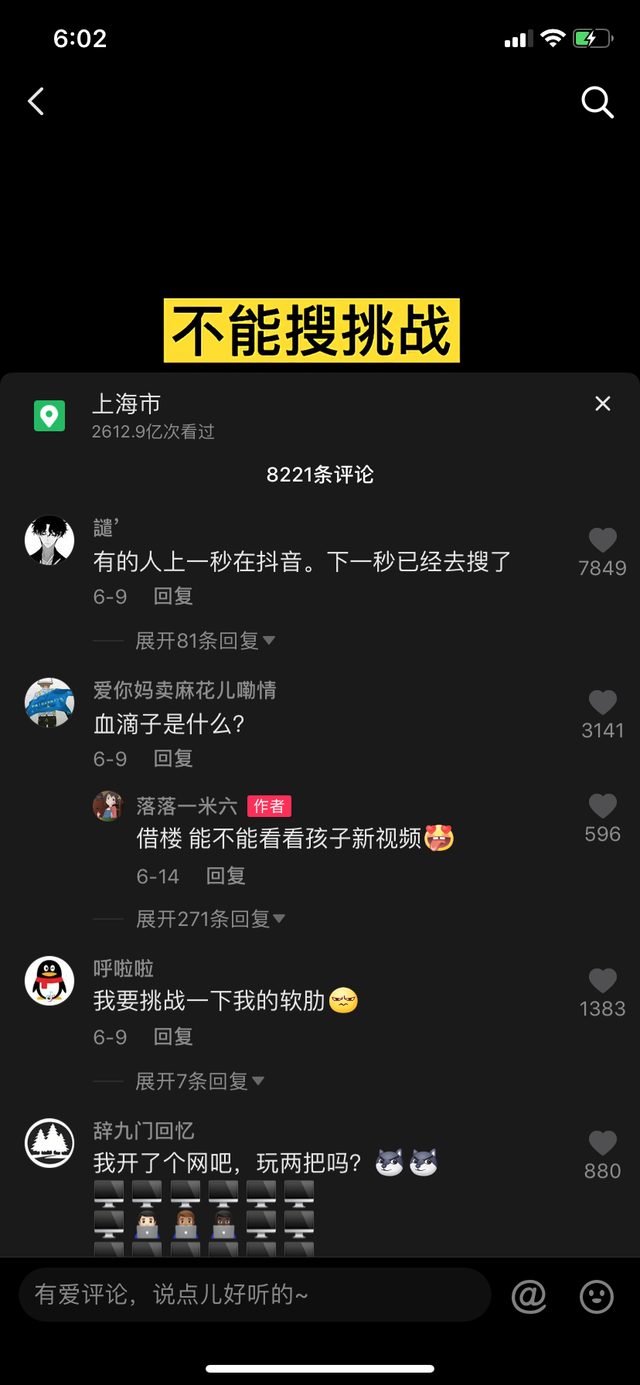
Task: Expand the 7 replies
Action: 200,1081
